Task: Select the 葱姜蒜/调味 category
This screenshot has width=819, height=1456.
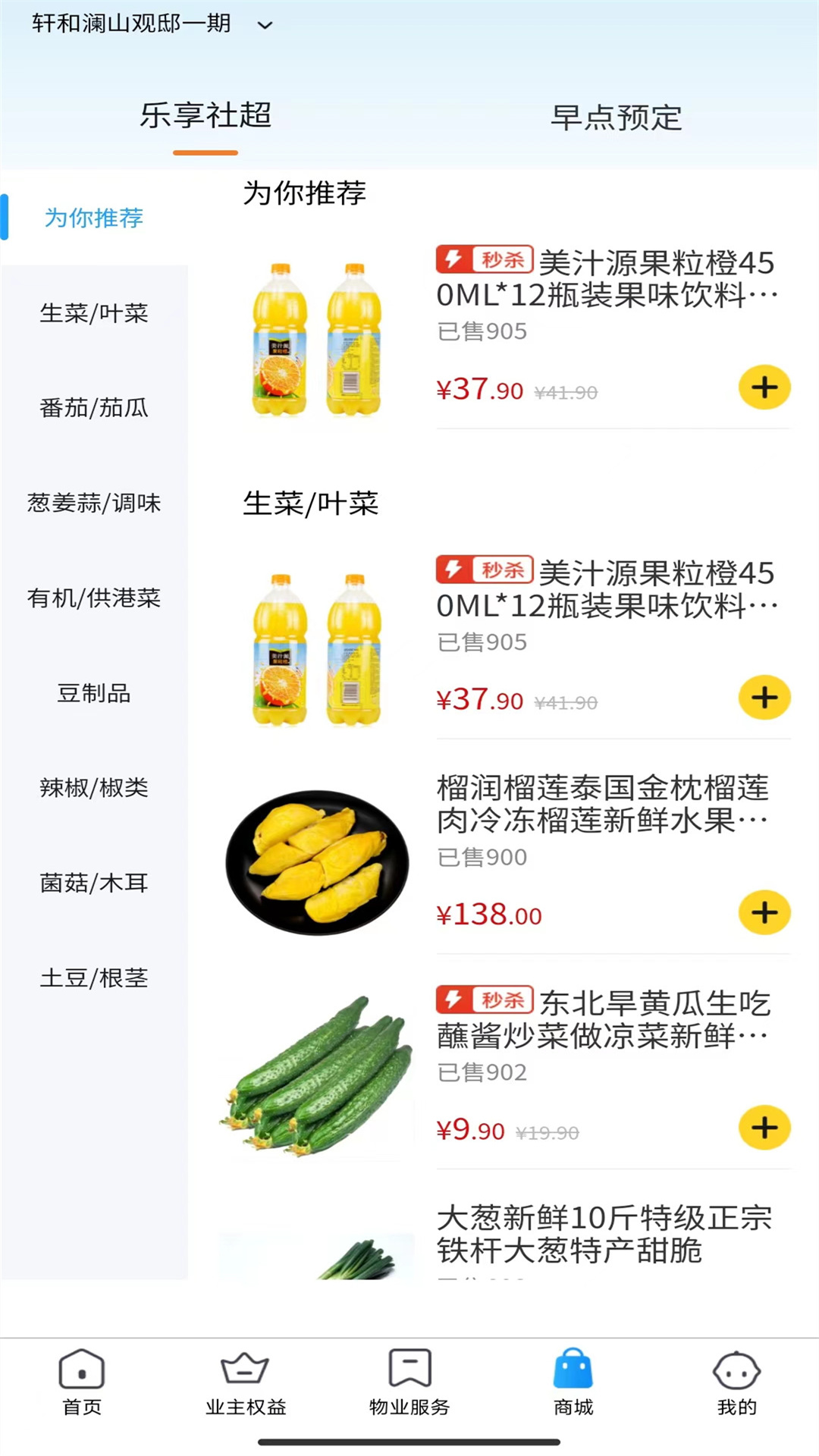Action: point(94,503)
